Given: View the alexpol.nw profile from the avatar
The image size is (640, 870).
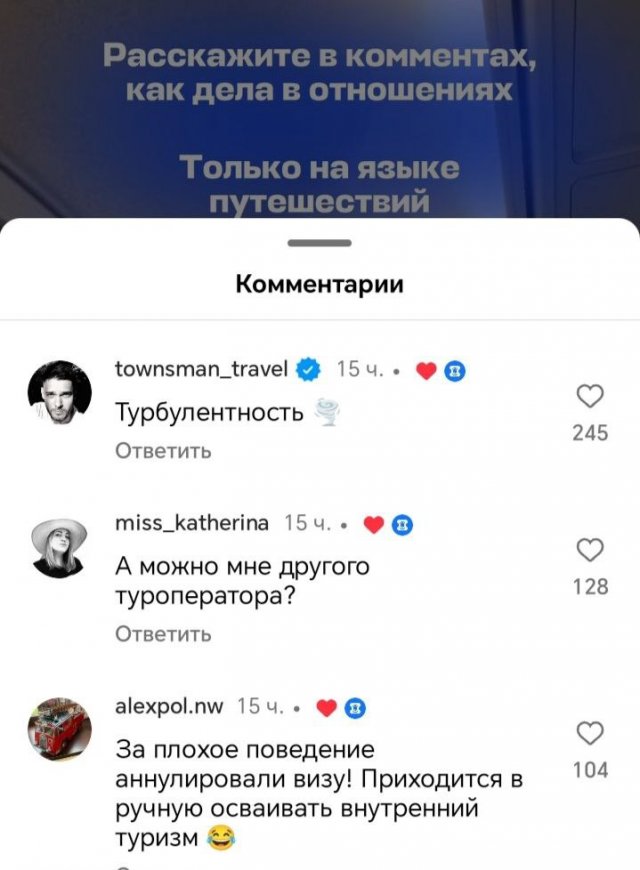Looking at the screenshot, I should pos(59,733).
